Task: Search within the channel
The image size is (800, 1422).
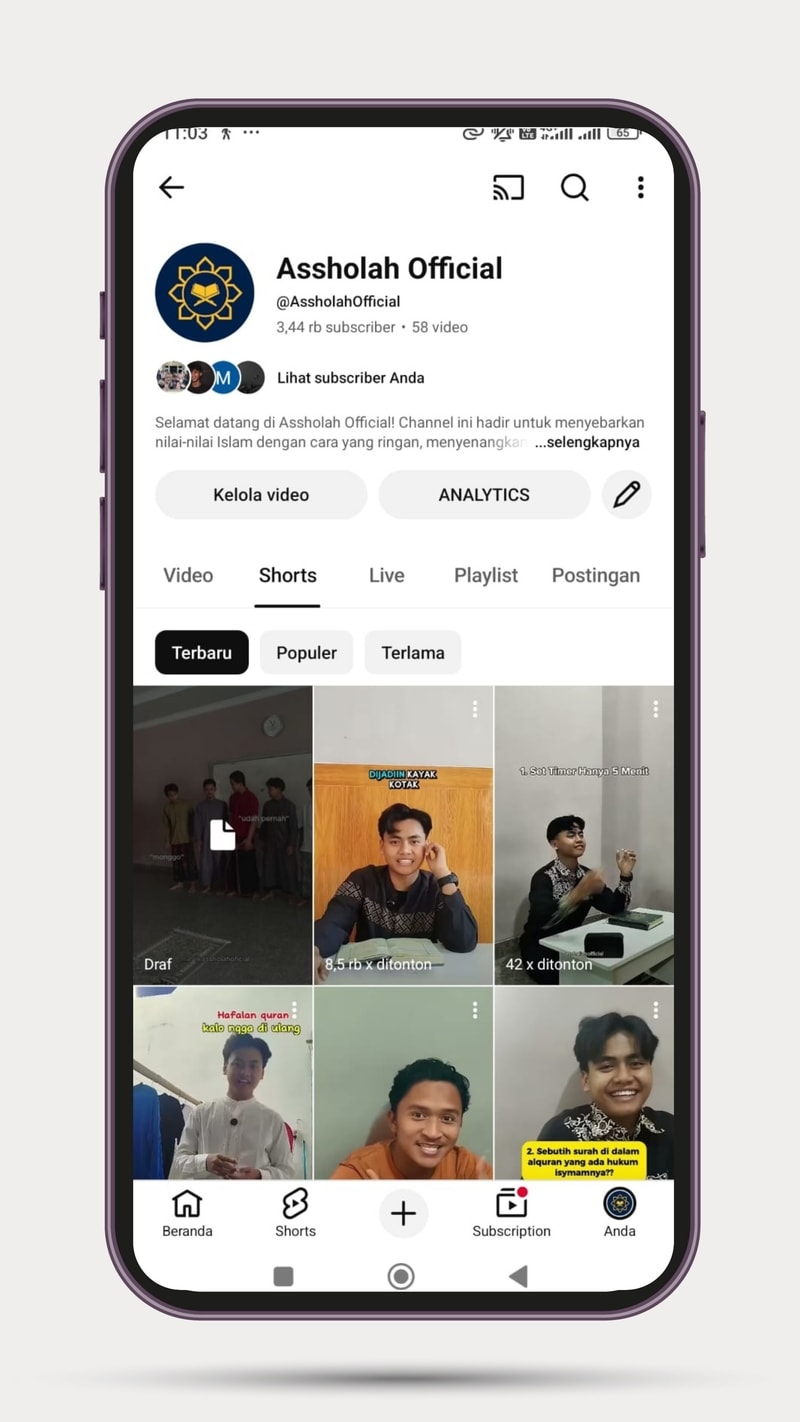Action: (x=574, y=187)
